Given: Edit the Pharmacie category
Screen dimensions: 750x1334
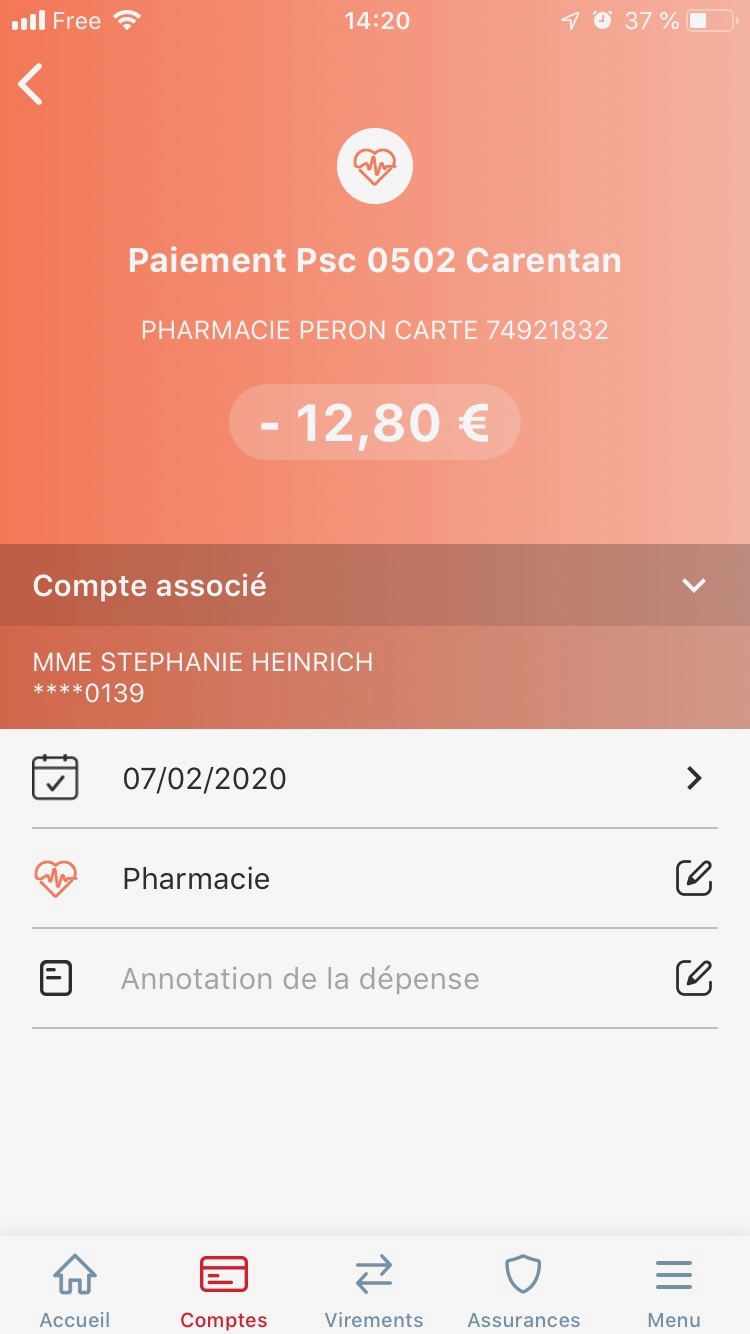Looking at the screenshot, I should tap(694, 878).
